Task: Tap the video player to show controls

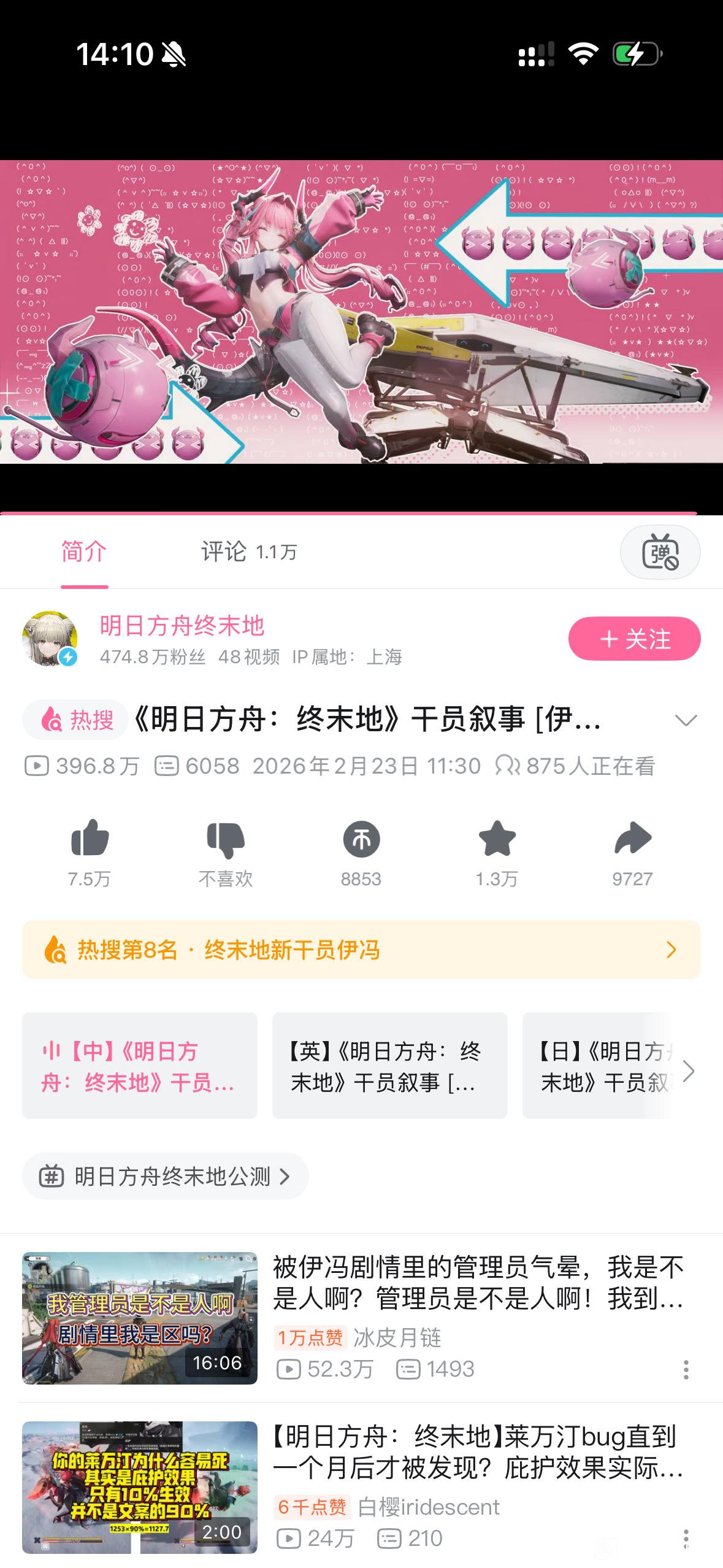Action: 361,312
